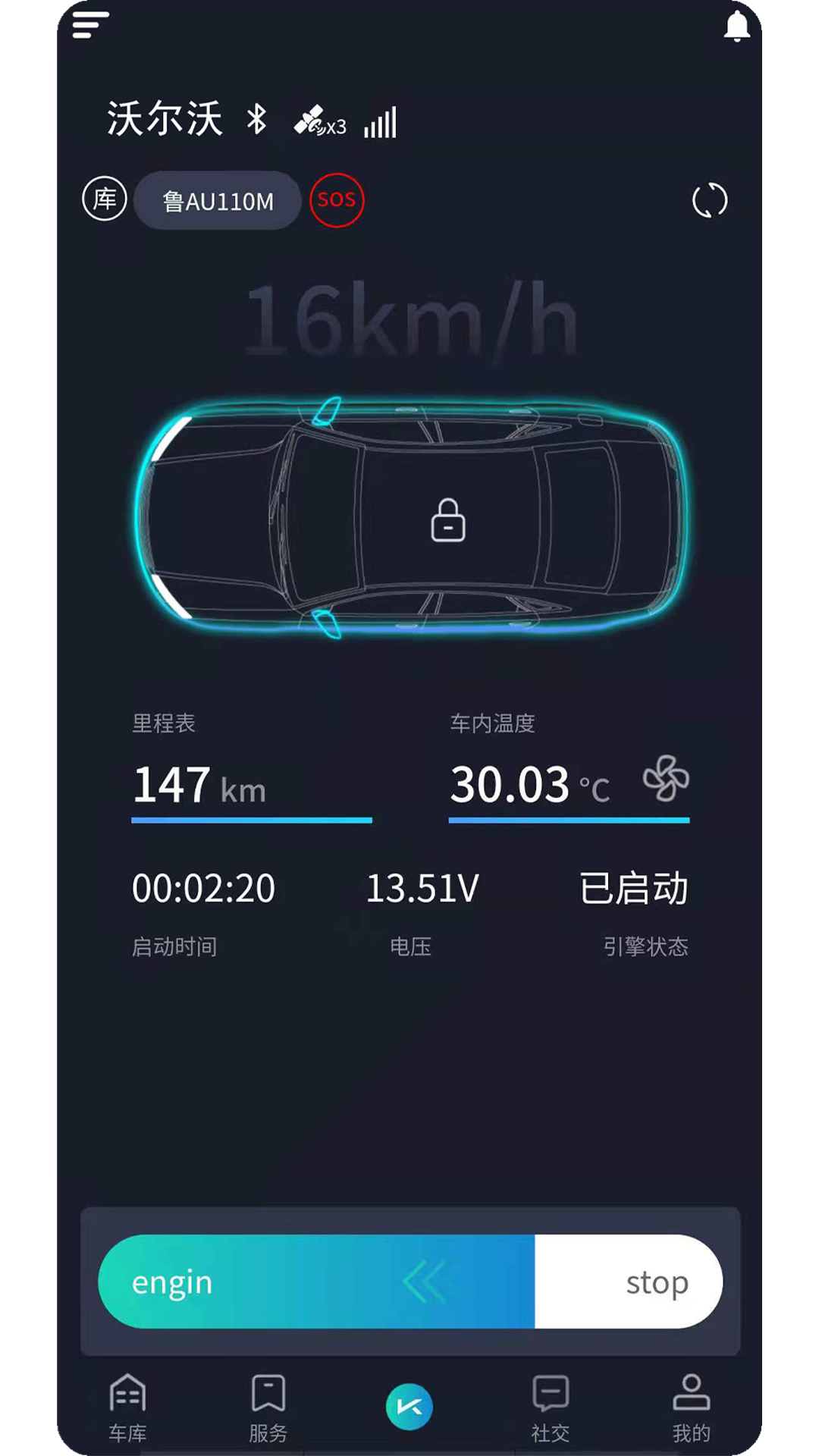819x1456 pixels.
Task: Open the notifications bell
Action: [x=736, y=27]
